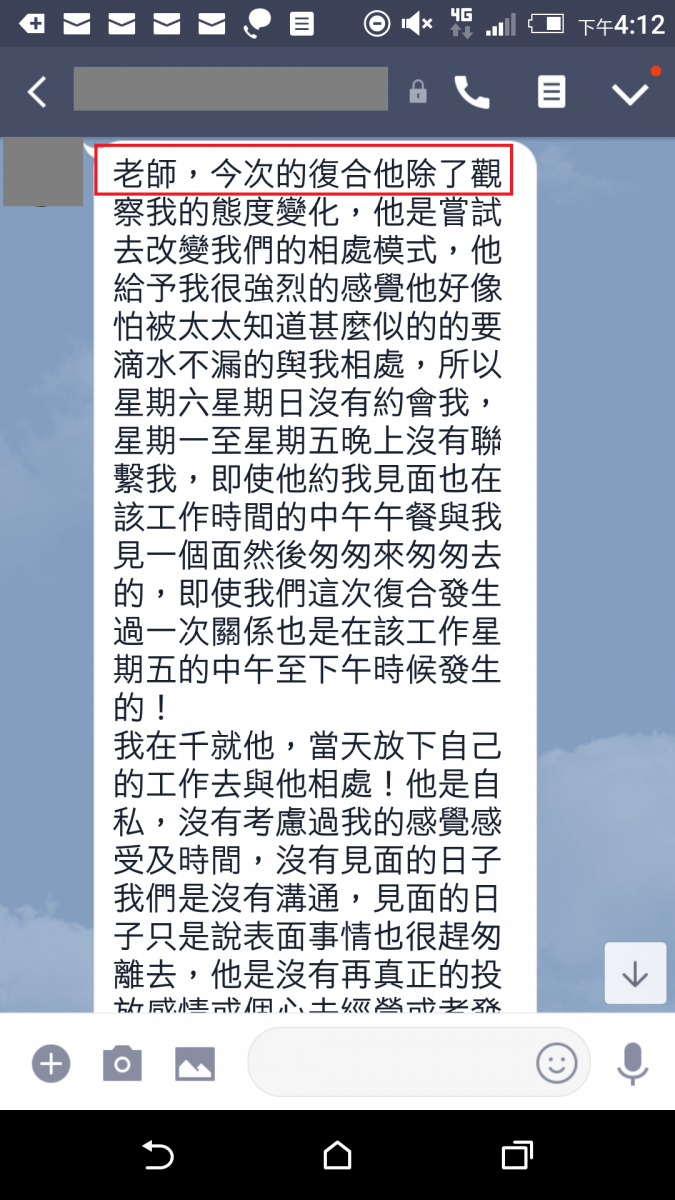Open the camera to take a photo
This screenshot has width=675, height=1200.
122,1063
